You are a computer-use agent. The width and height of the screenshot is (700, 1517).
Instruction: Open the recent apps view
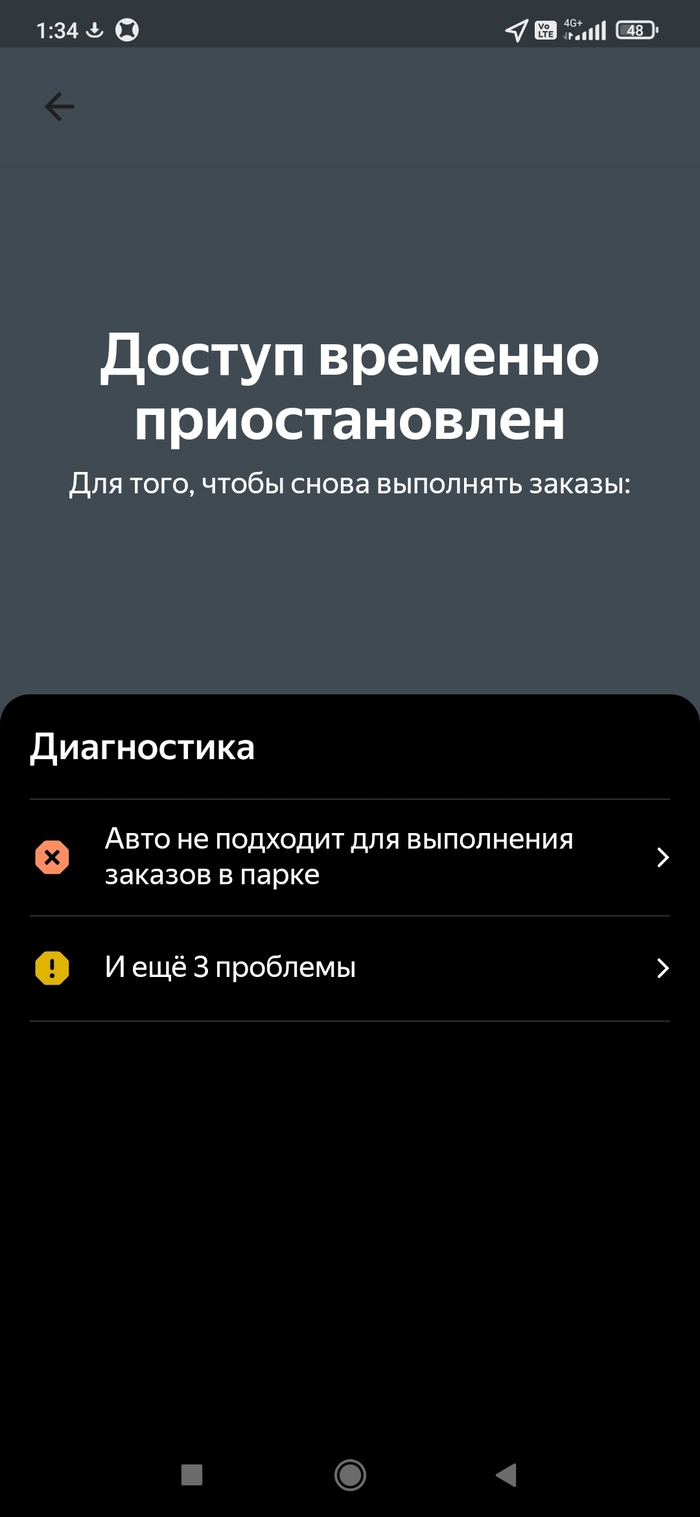tap(192, 1473)
